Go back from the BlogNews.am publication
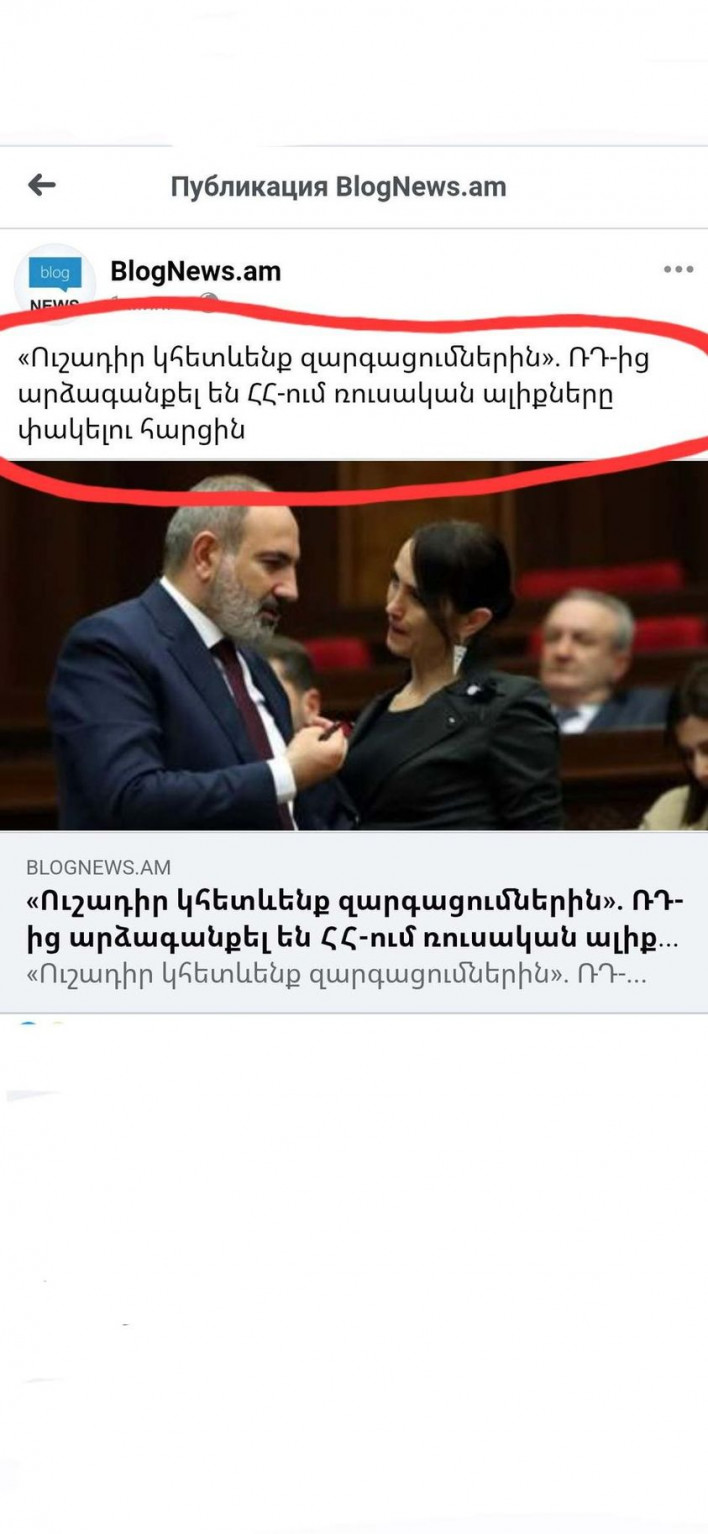708x1534 pixels. (x=41, y=185)
